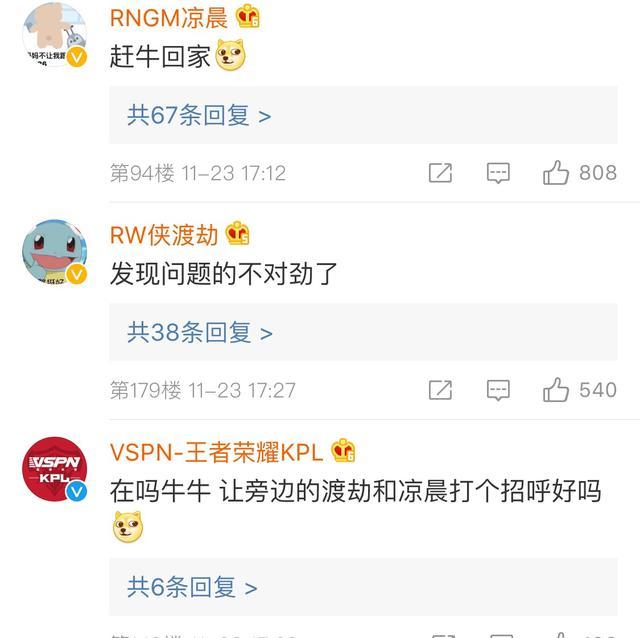Reply to RW侠渡劫's comment via comment icon
The height and width of the screenshot is (638, 640).
coord(498,390)
